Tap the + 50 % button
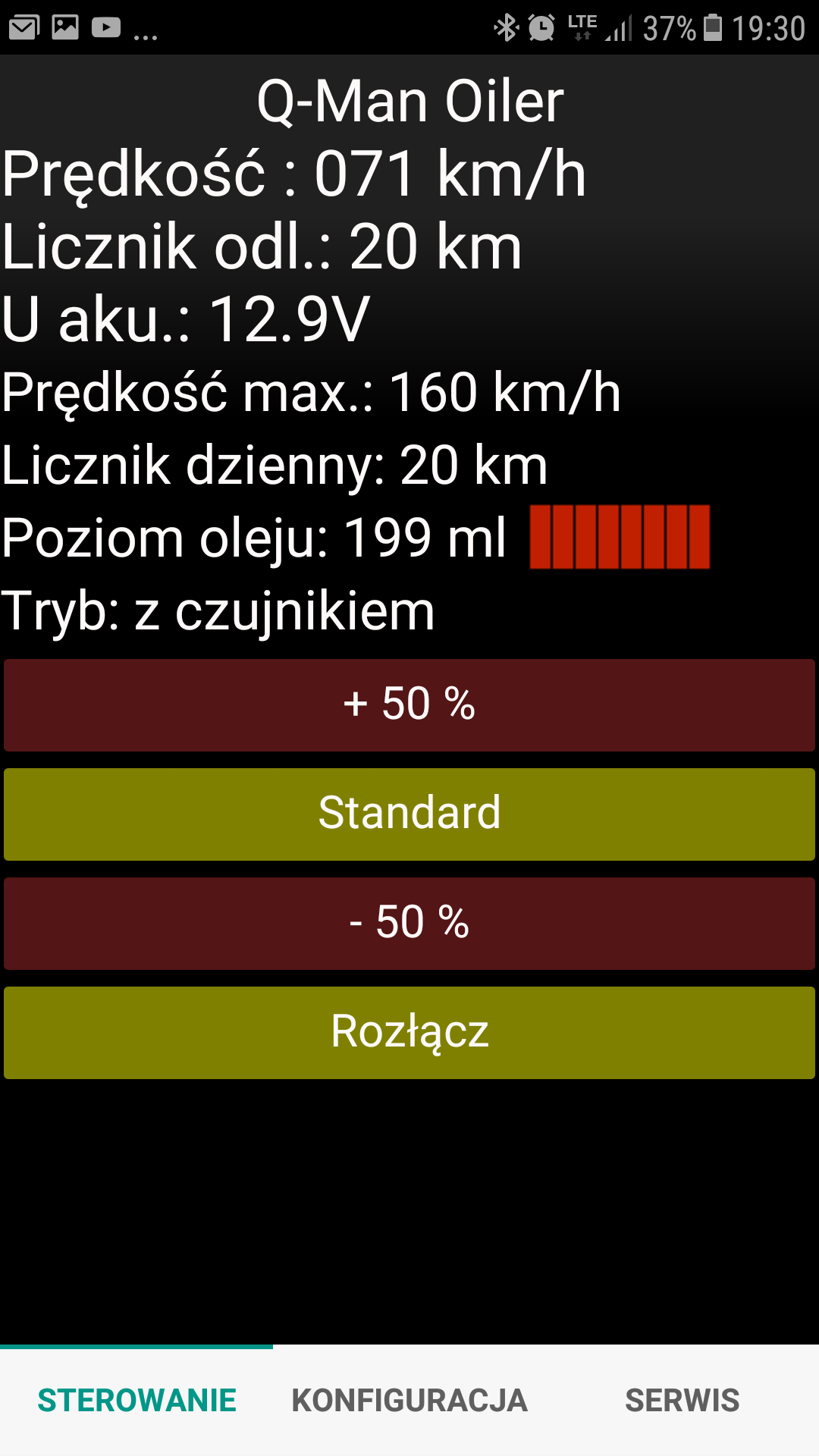The width and height of the screenshot is (819, 1456). [409, 705]
